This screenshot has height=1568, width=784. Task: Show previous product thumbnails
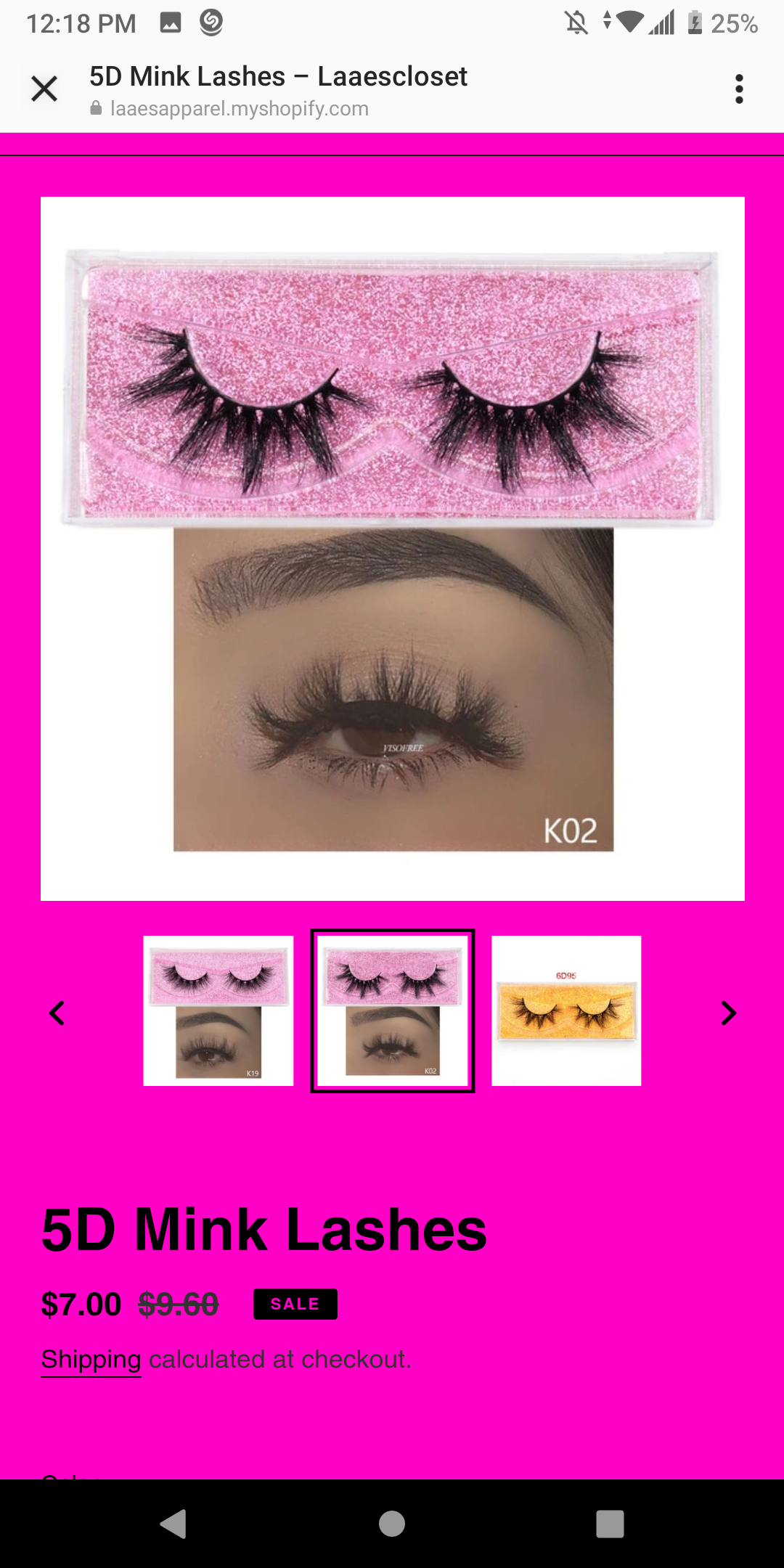pos(57,1013)
